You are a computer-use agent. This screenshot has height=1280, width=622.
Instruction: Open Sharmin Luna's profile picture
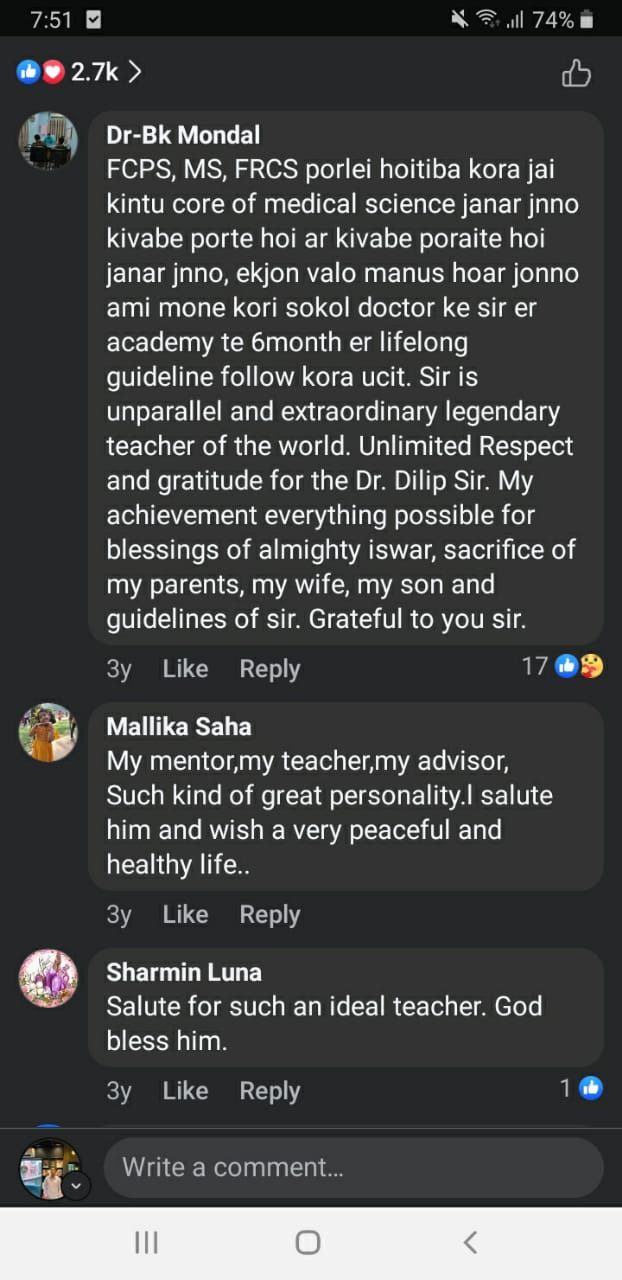(48, 978)
